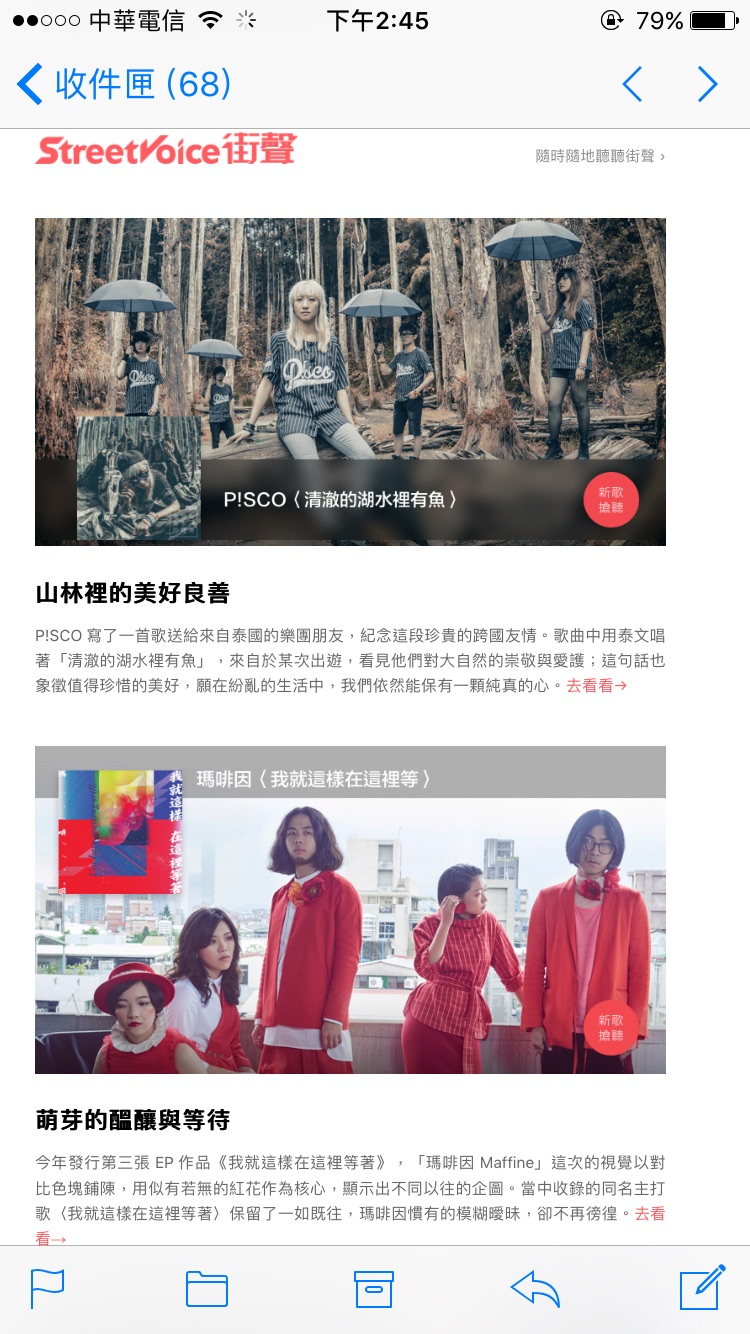Go to the previous email

(x=632, y=85)
